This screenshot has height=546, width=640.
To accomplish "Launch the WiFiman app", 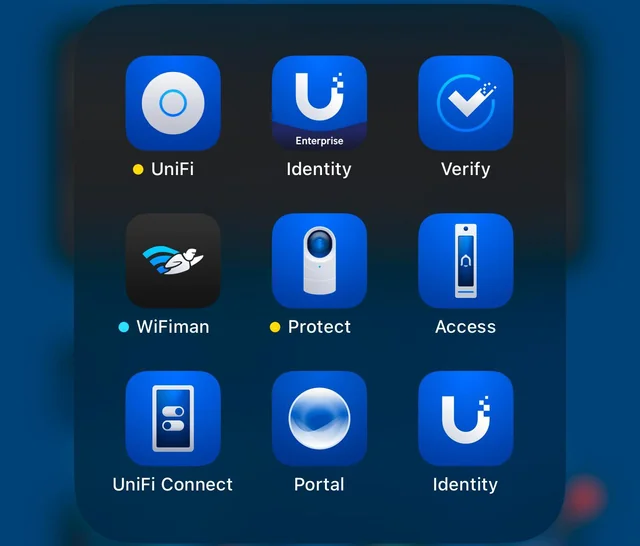I will [173, 261].
